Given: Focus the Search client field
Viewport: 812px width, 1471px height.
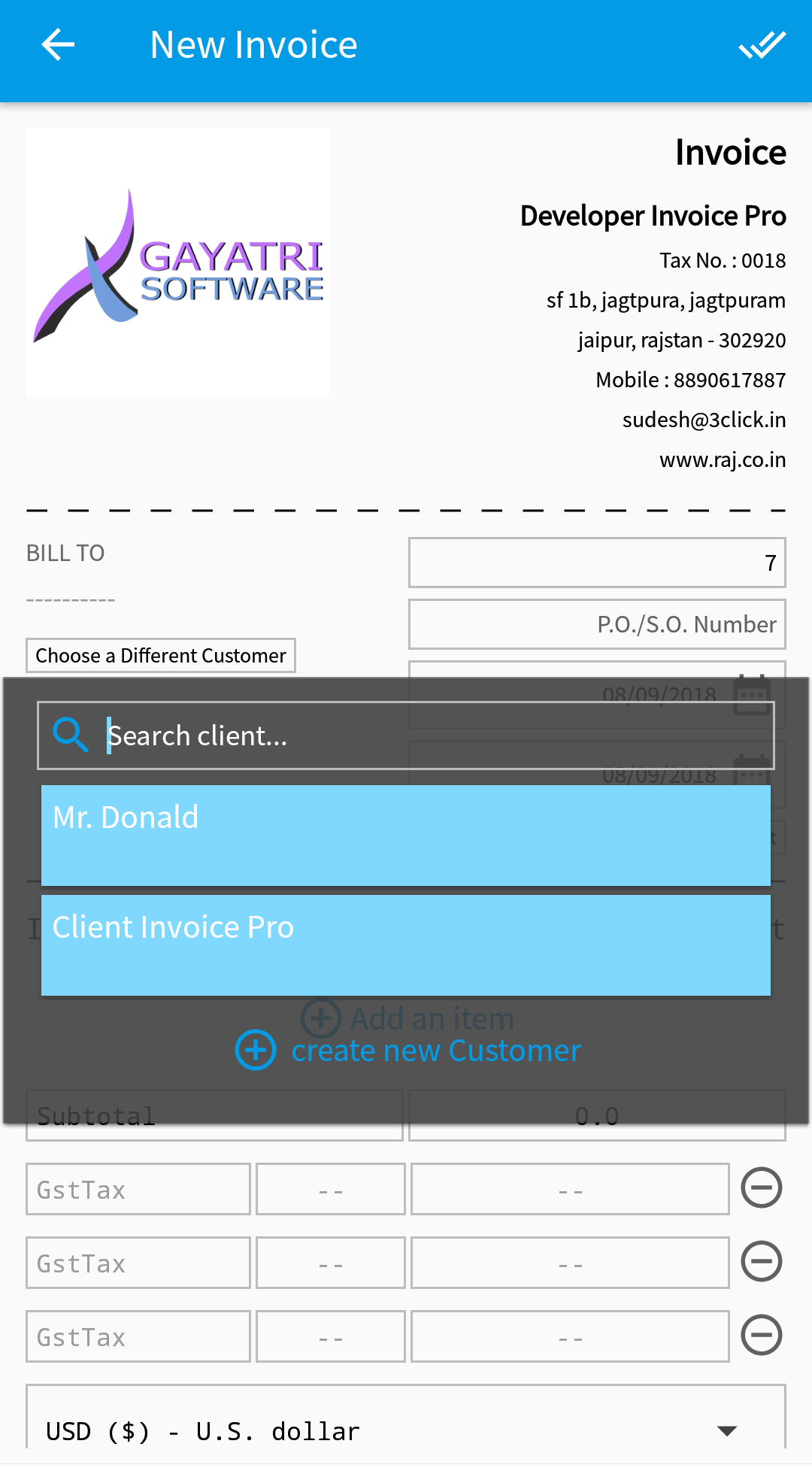Looking at the screenshot, I should coord(406,735).
